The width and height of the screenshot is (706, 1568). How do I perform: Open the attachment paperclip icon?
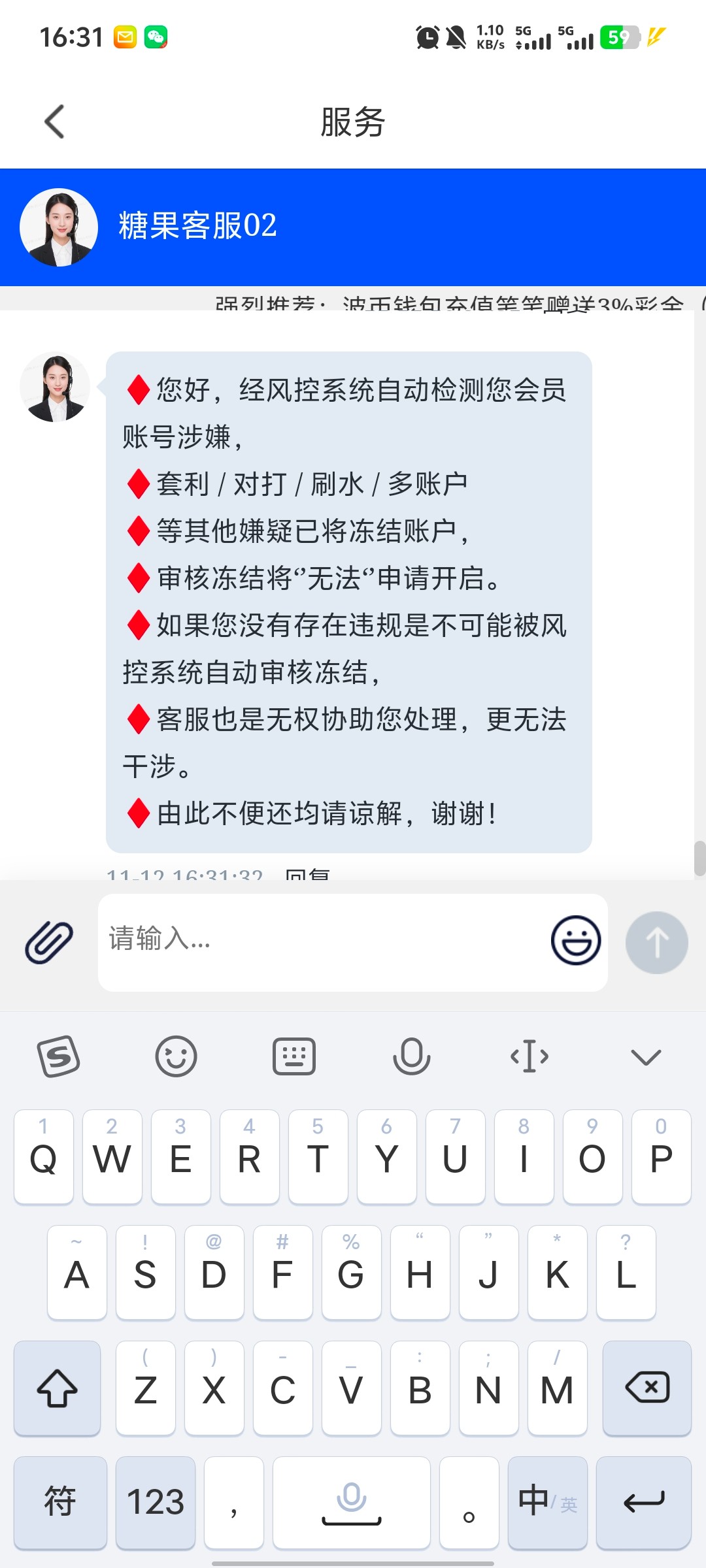click(49, 942)
